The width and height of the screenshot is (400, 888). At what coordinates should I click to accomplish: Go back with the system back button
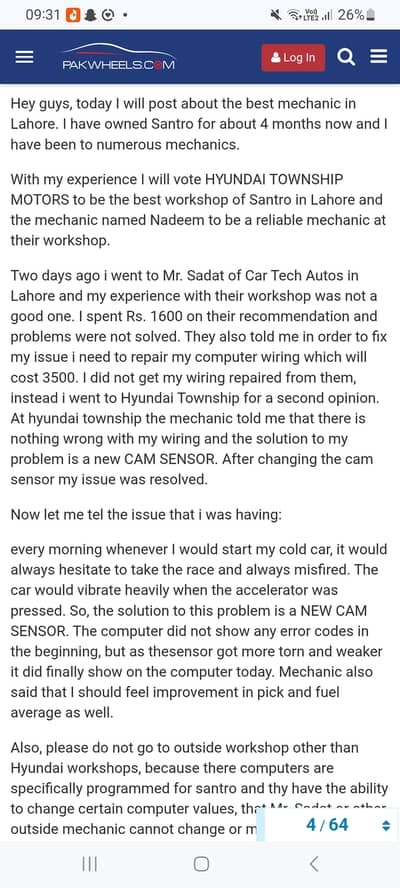coord(314,864)
